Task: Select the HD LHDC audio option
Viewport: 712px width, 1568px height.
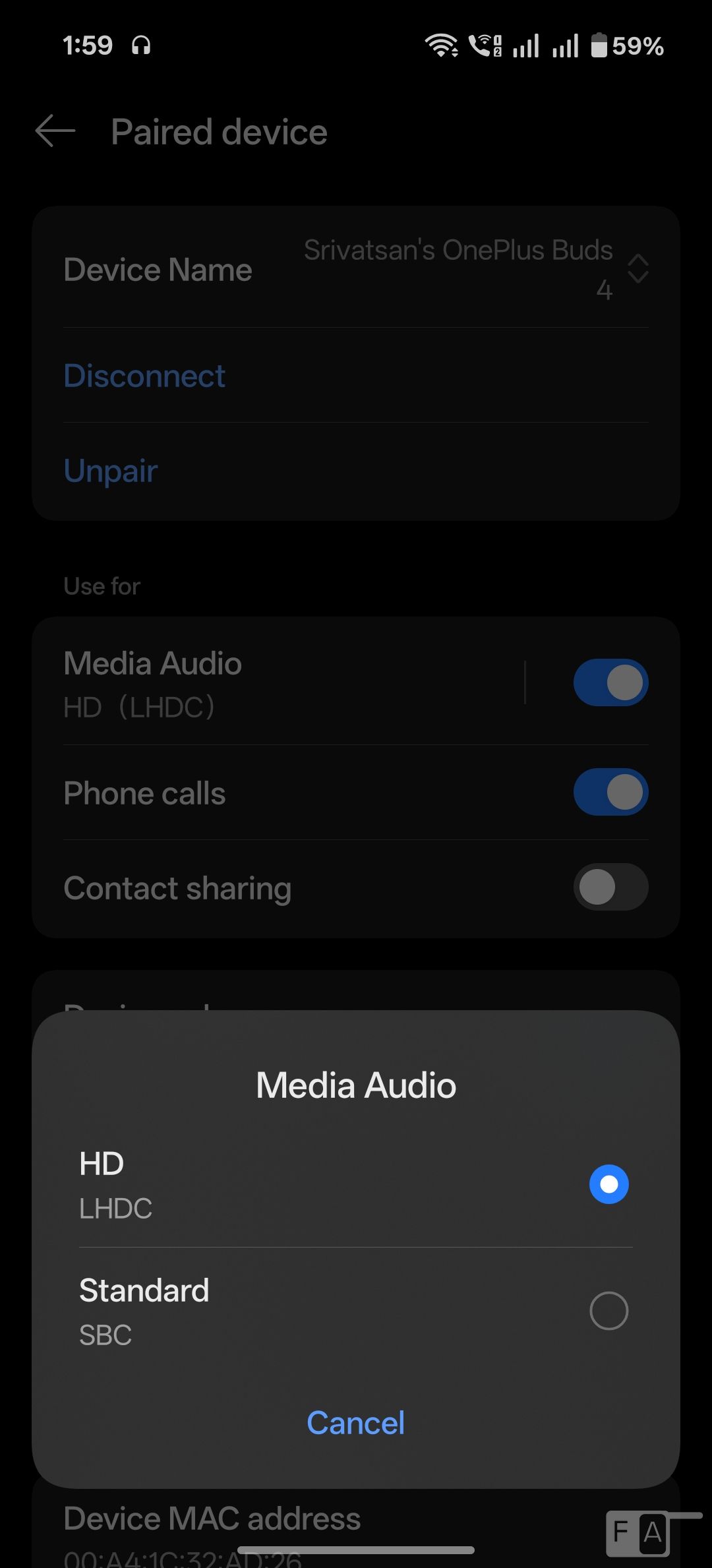Action: pyautogui.click(x=608, y=1184)
